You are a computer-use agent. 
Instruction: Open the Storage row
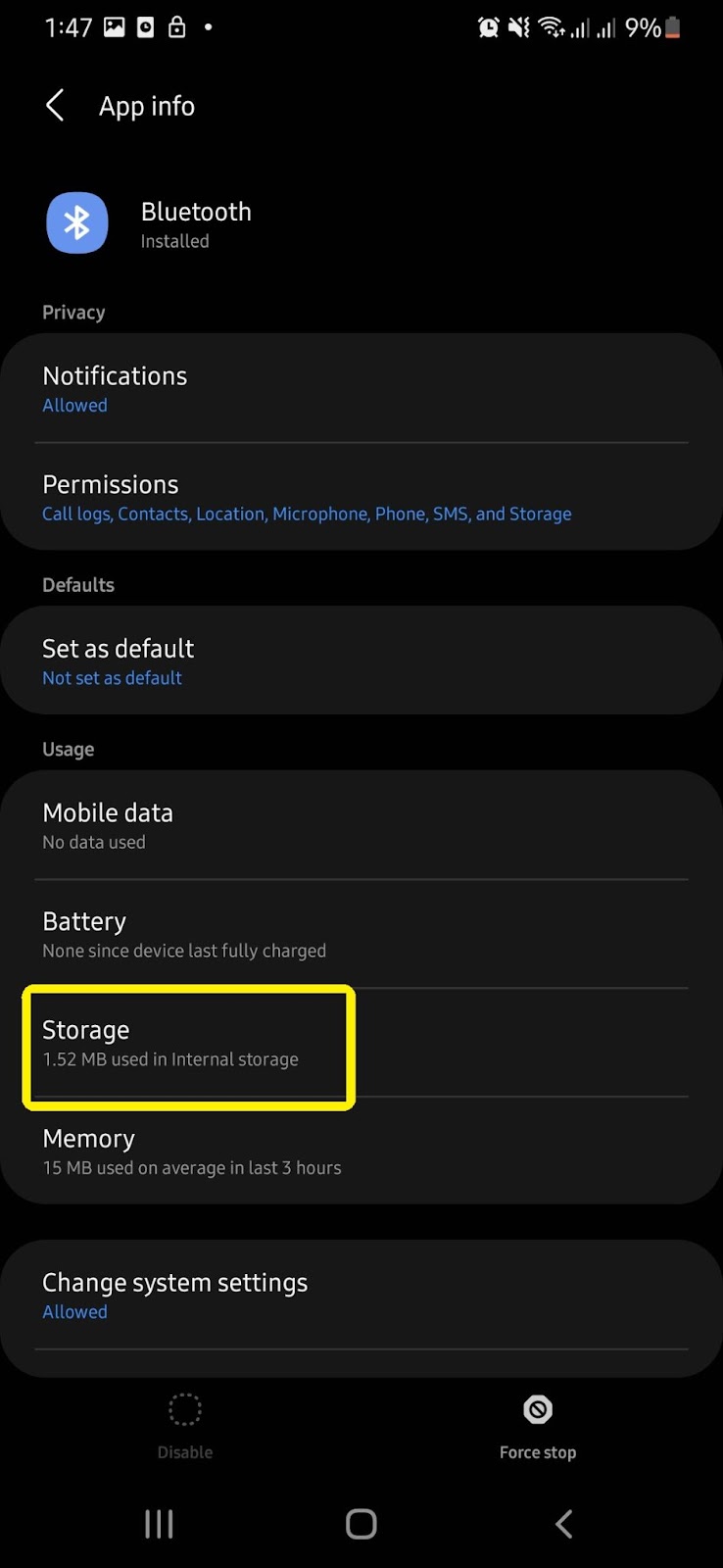[361, 1043]
